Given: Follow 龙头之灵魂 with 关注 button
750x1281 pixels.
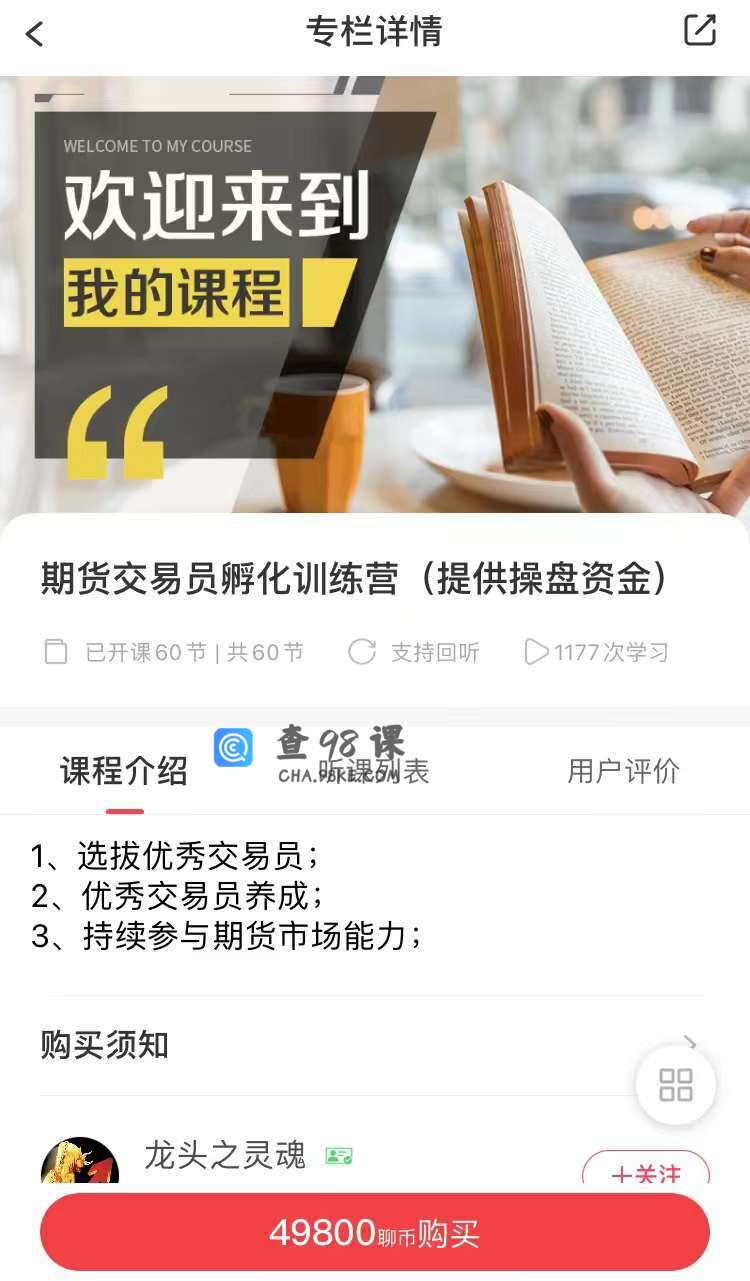Looking at the screenshot, I should click(x=645, y=1172).
